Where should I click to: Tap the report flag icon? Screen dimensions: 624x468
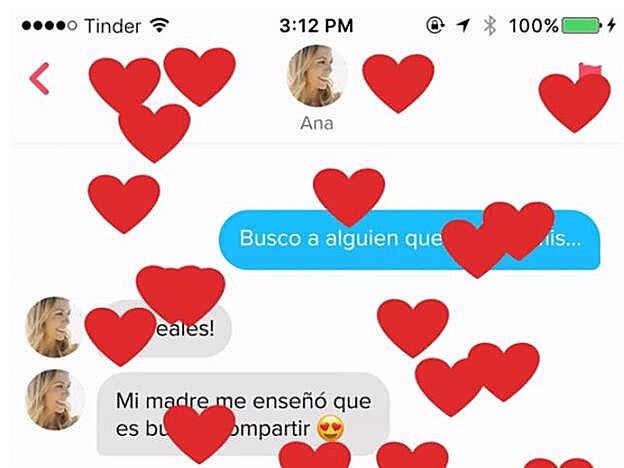coord(591,72)
